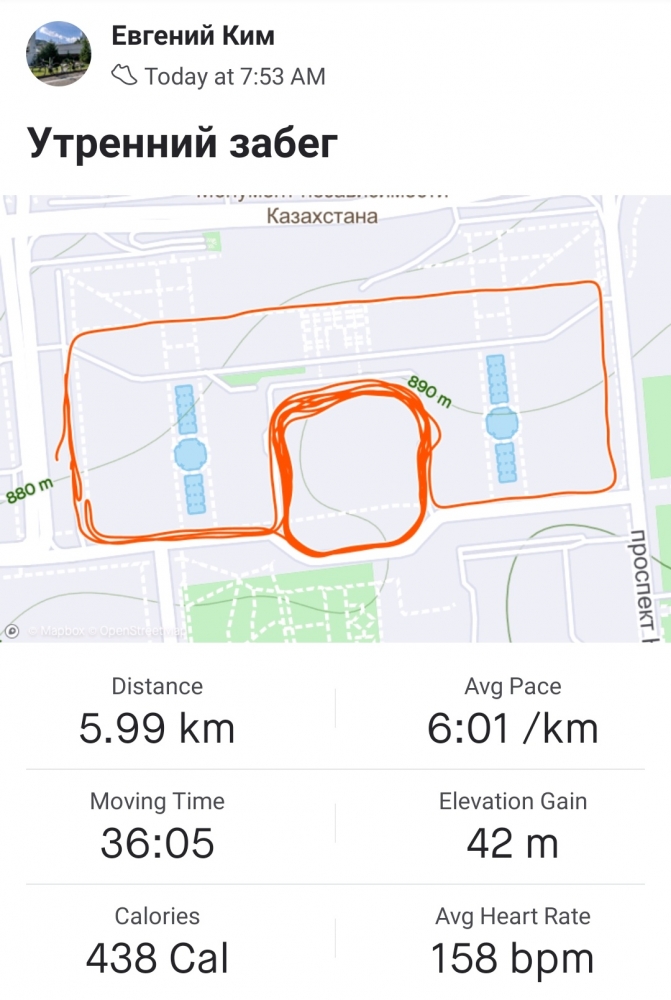Open athlete name Евгений Ким
The width and height of the screenshot is (671, 1000).
(193, 37)
